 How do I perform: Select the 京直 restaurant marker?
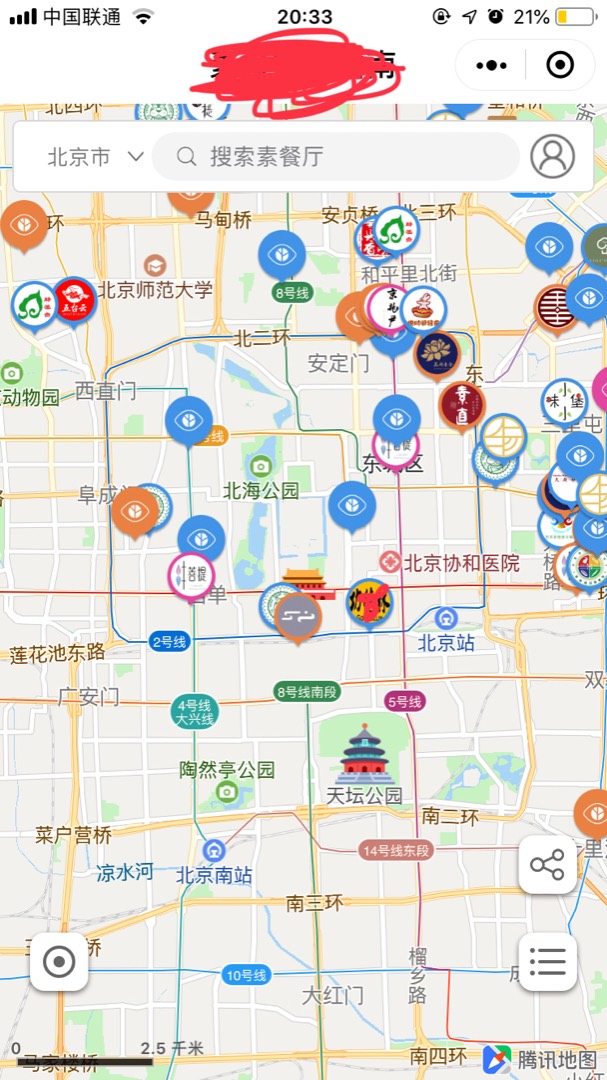[461, 404]
